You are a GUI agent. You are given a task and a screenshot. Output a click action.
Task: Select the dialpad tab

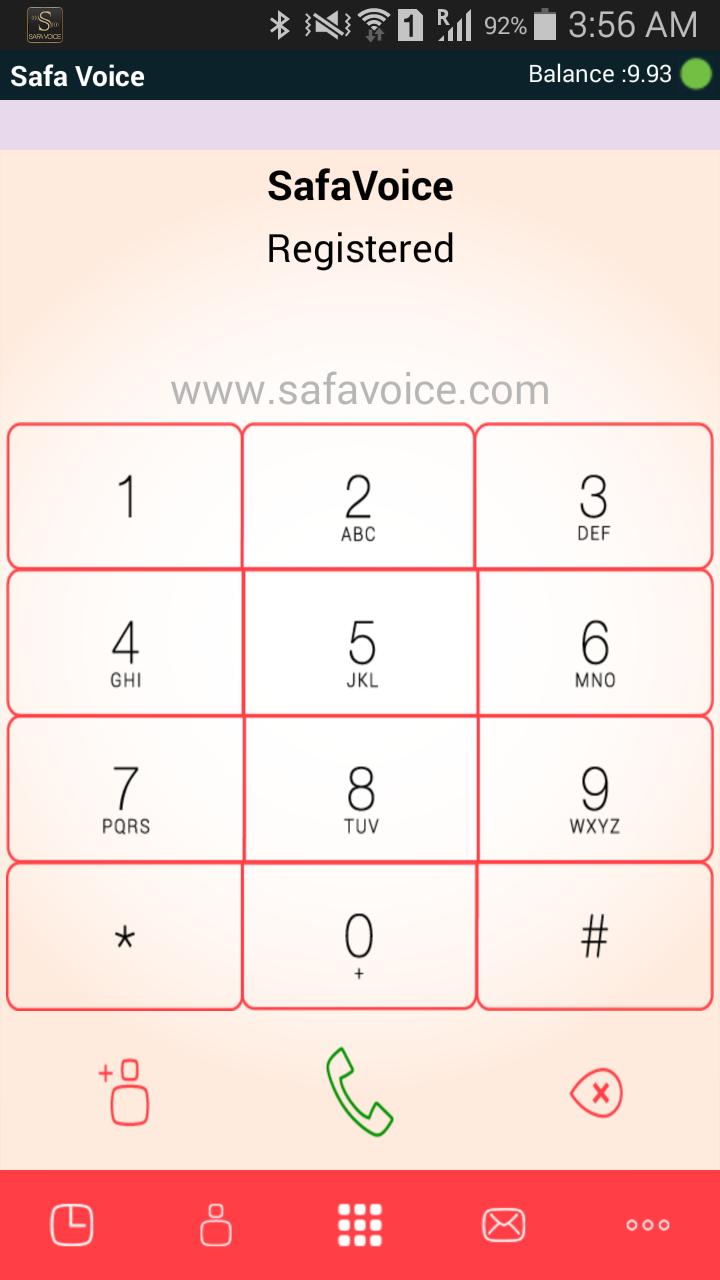pyautogui.click(x=360, y=1225)
